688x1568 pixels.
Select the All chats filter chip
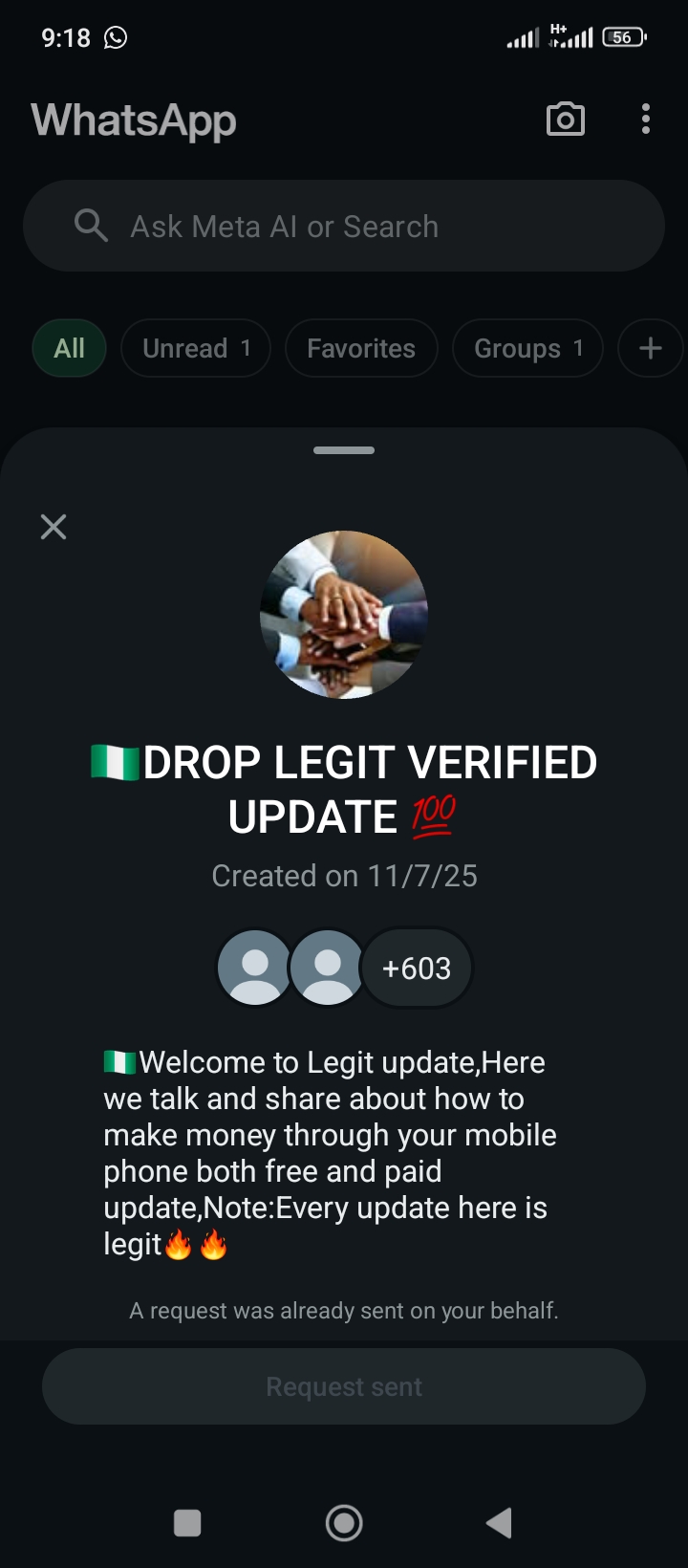(x=69, y=348)
